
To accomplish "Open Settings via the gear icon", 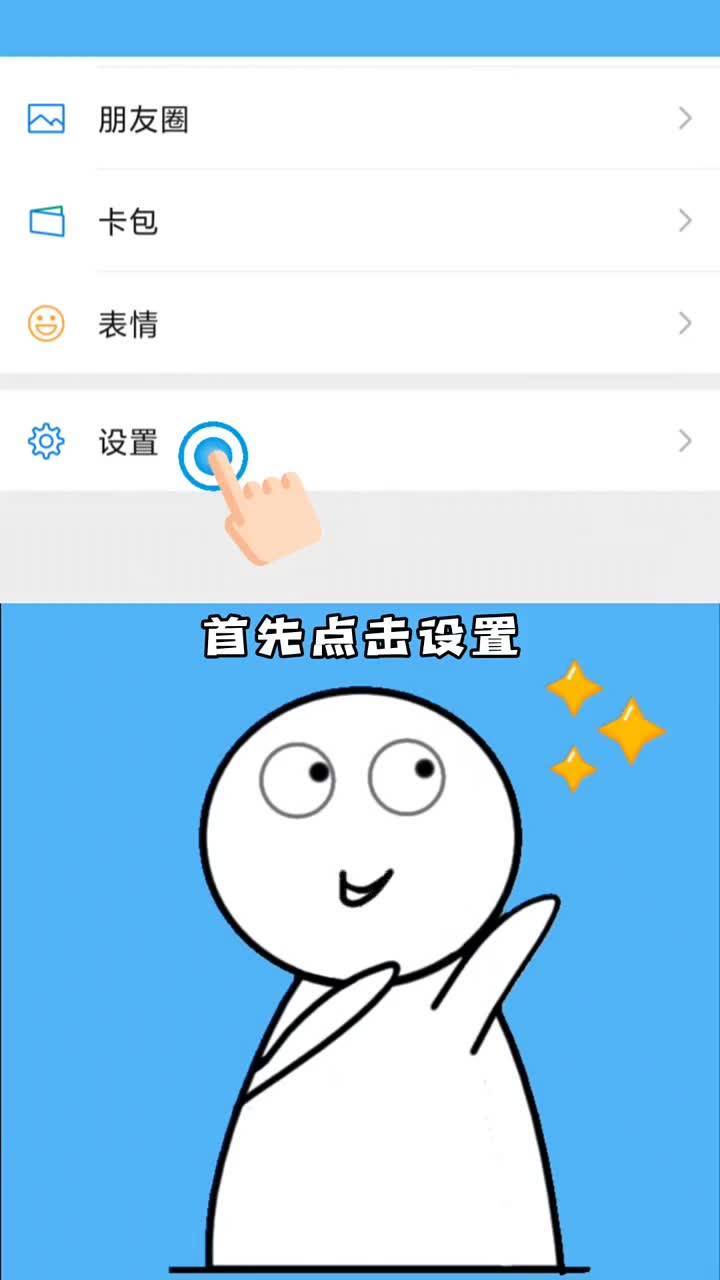I will (44, 440).
